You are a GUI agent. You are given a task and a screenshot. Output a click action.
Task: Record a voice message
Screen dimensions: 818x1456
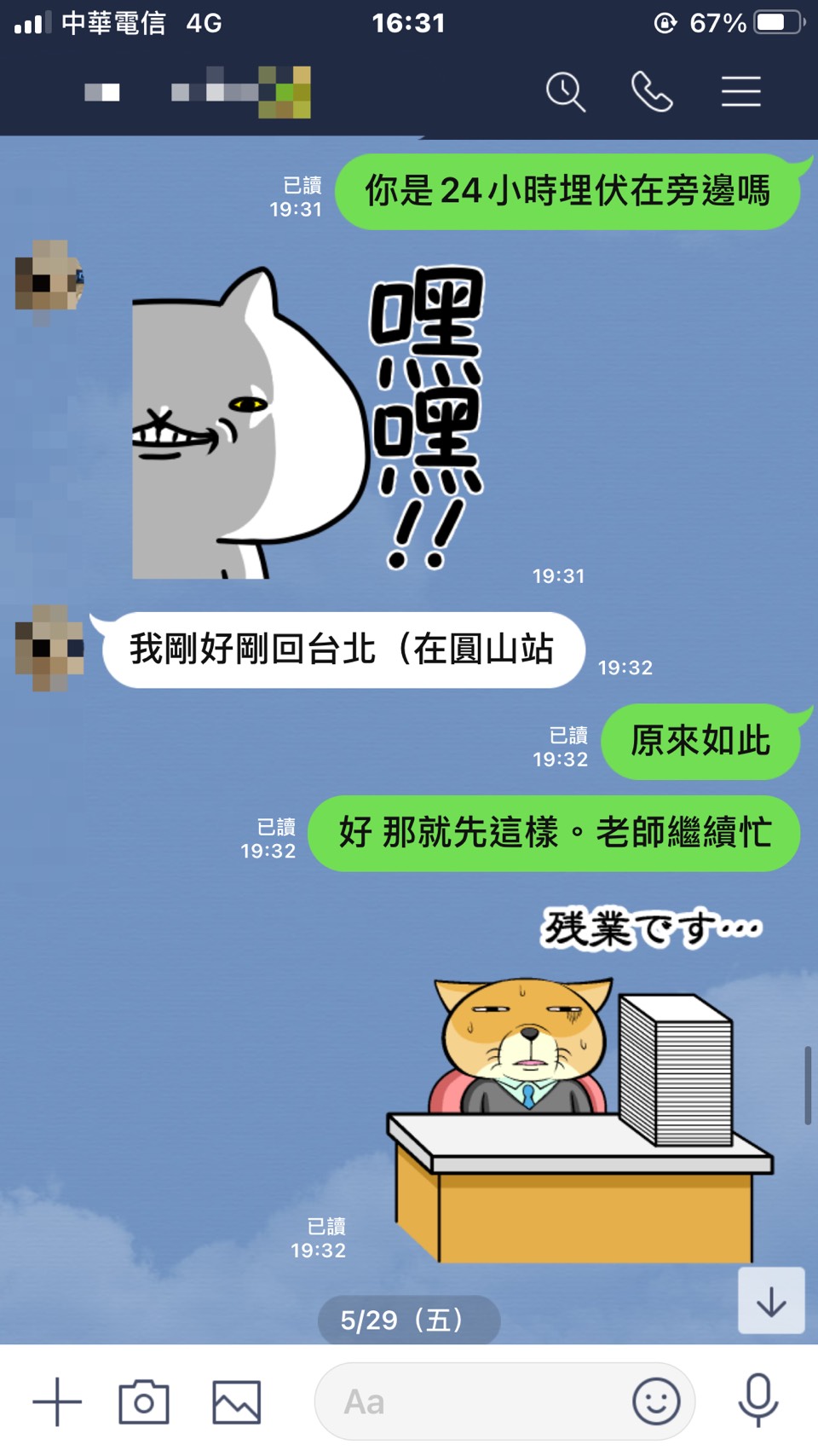758,1401
